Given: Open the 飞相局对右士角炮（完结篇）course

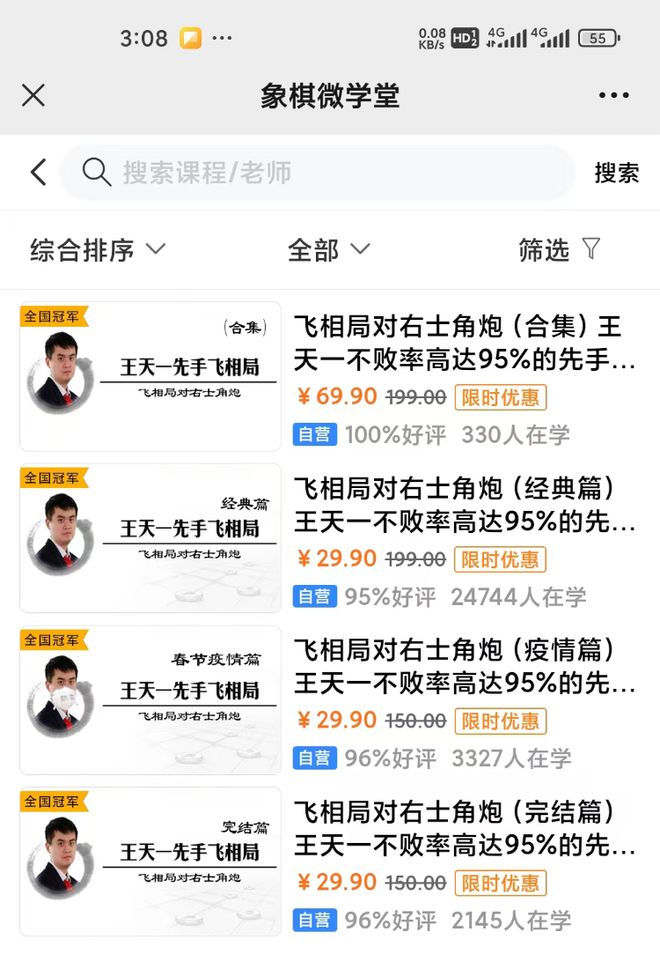Looking at the screenshot, I should [x=466, y=828].
